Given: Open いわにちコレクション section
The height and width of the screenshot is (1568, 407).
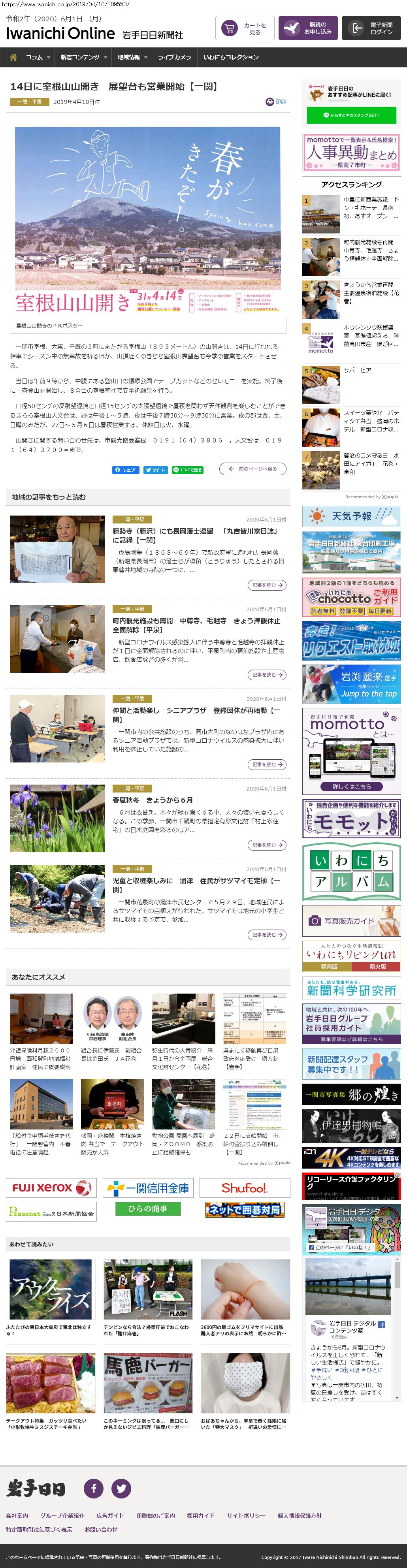Looking at the screenshot, I should [x=231, y=57].
